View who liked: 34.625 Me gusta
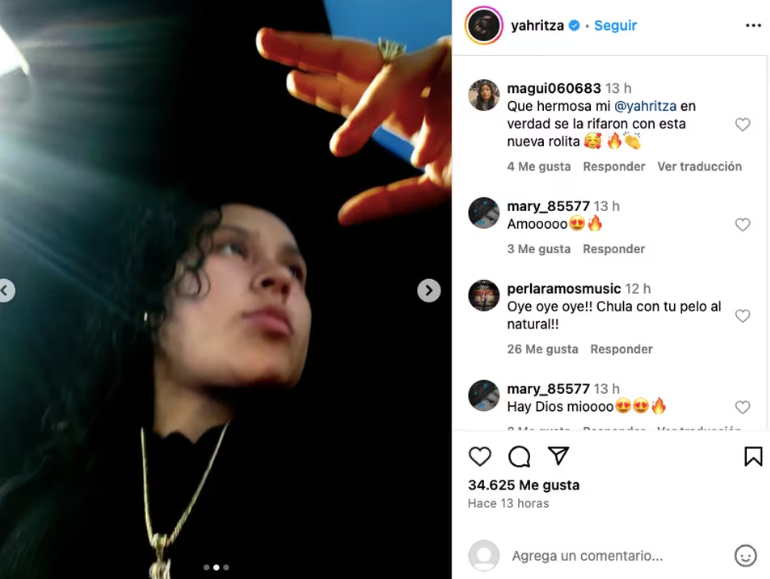Image resolution: width=770 pixels, height=579 pixels. pos(523,485)
